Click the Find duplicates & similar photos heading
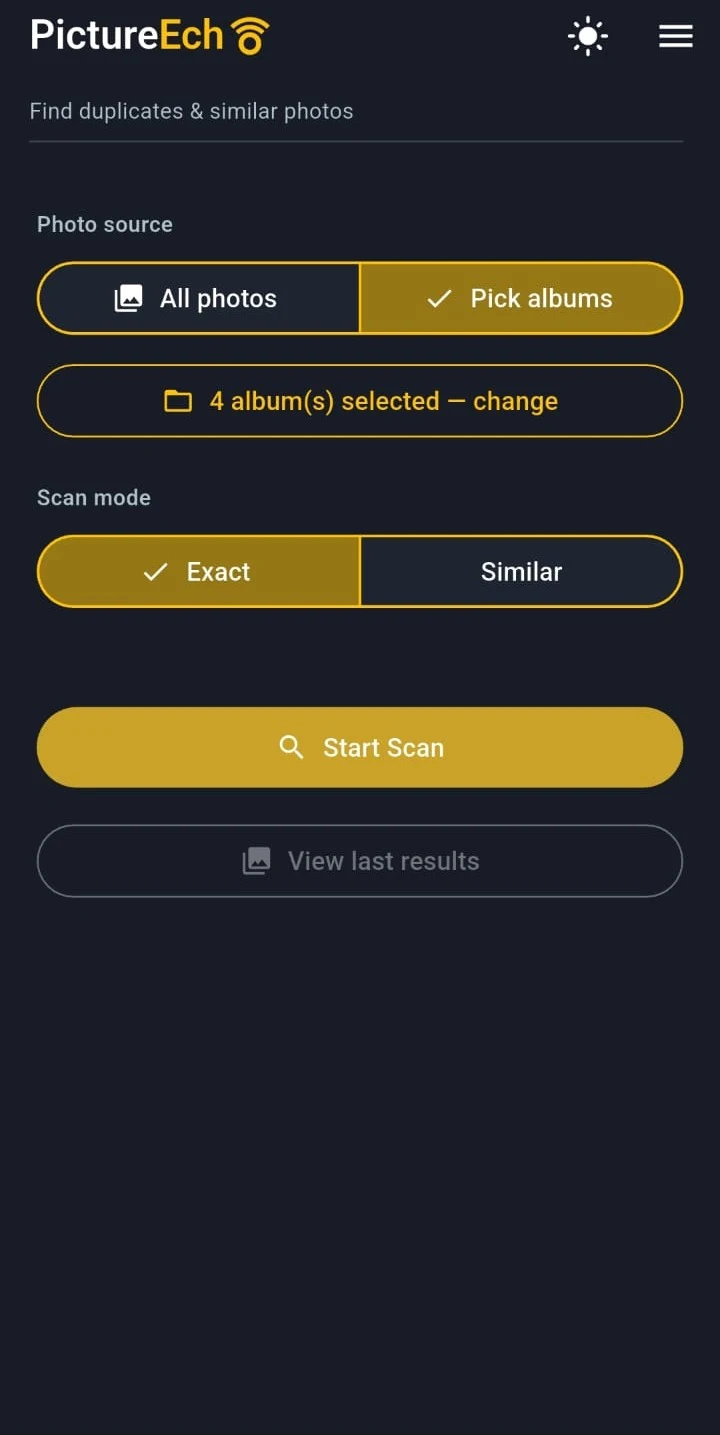Screen dimensions: 720x1435 pyautogui.click(x=192, y=111)
